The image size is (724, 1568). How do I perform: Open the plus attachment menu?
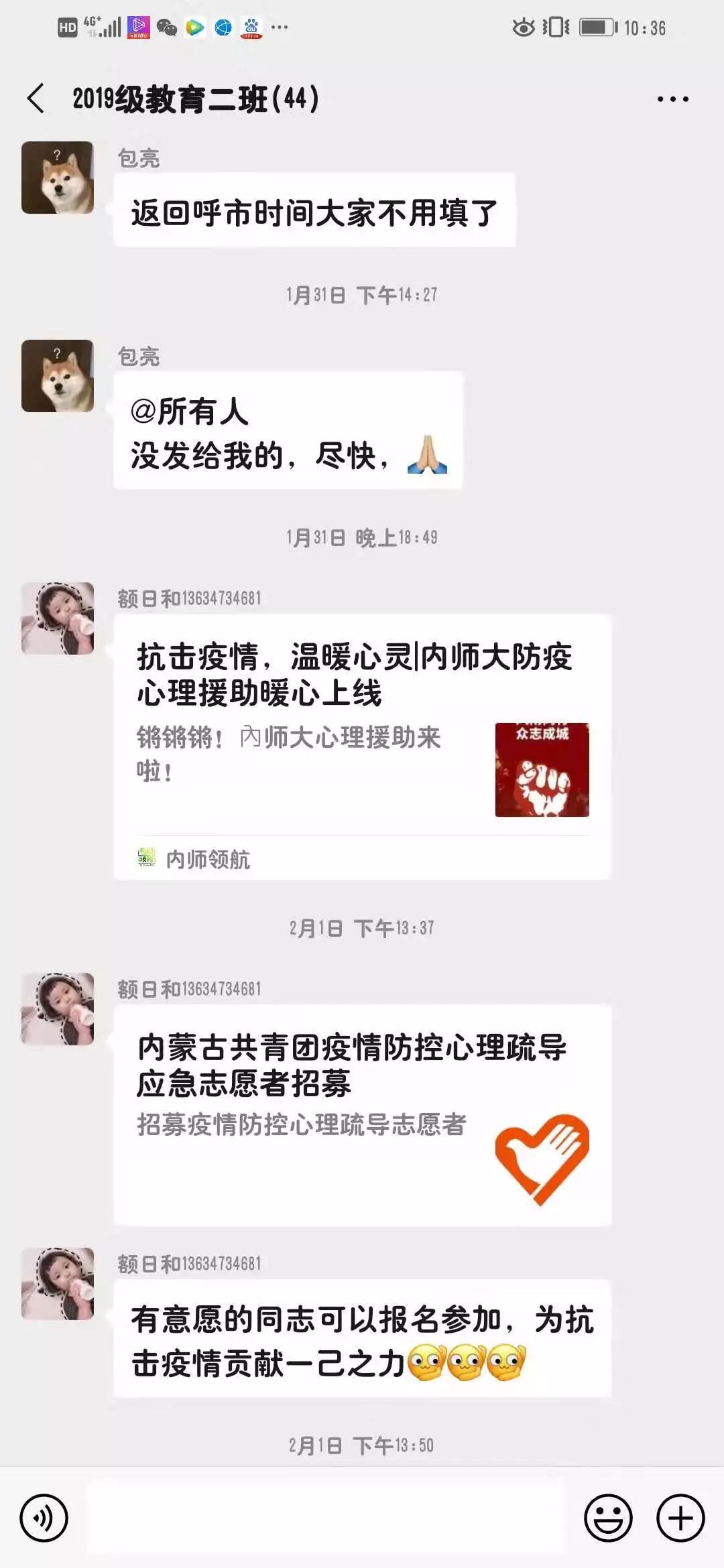[x=680, y=1518]
